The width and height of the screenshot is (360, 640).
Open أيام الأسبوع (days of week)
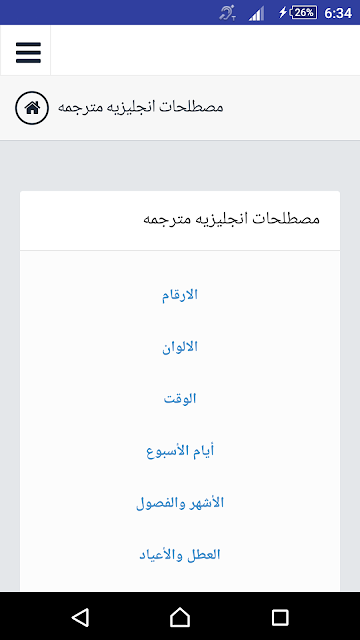(180, 451)
